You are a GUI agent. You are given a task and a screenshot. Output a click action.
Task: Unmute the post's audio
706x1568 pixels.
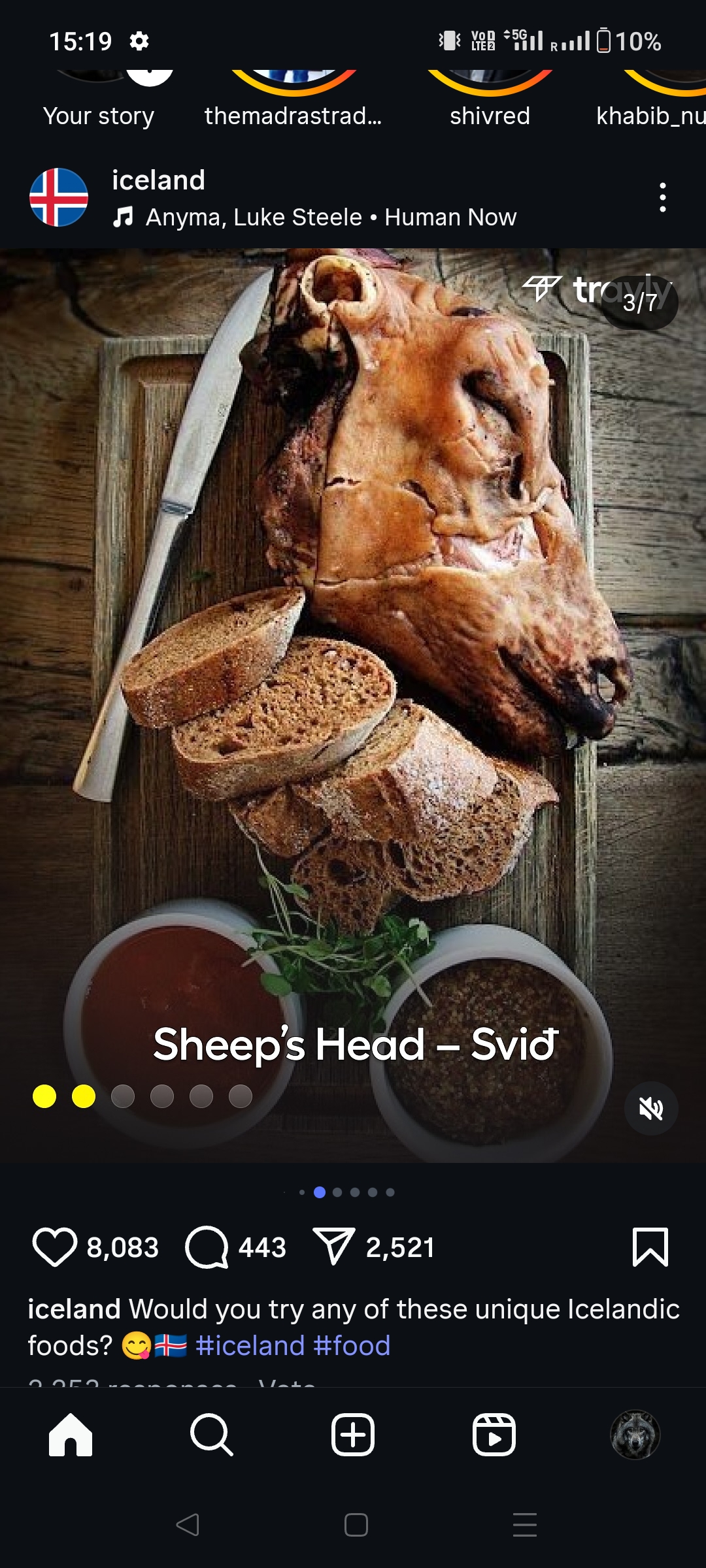pos(651,1108)
